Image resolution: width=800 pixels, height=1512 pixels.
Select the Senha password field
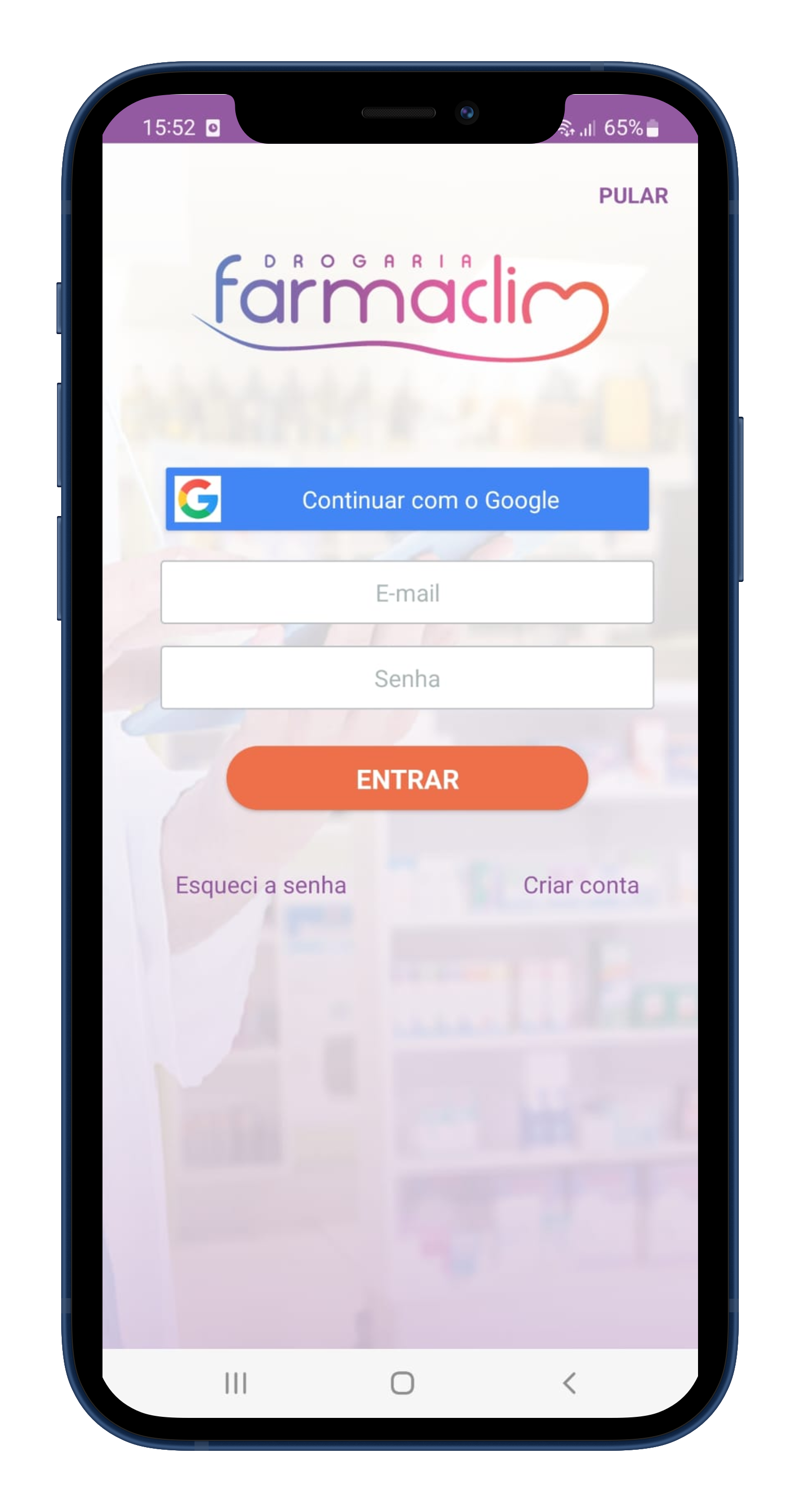pos(407,678)
